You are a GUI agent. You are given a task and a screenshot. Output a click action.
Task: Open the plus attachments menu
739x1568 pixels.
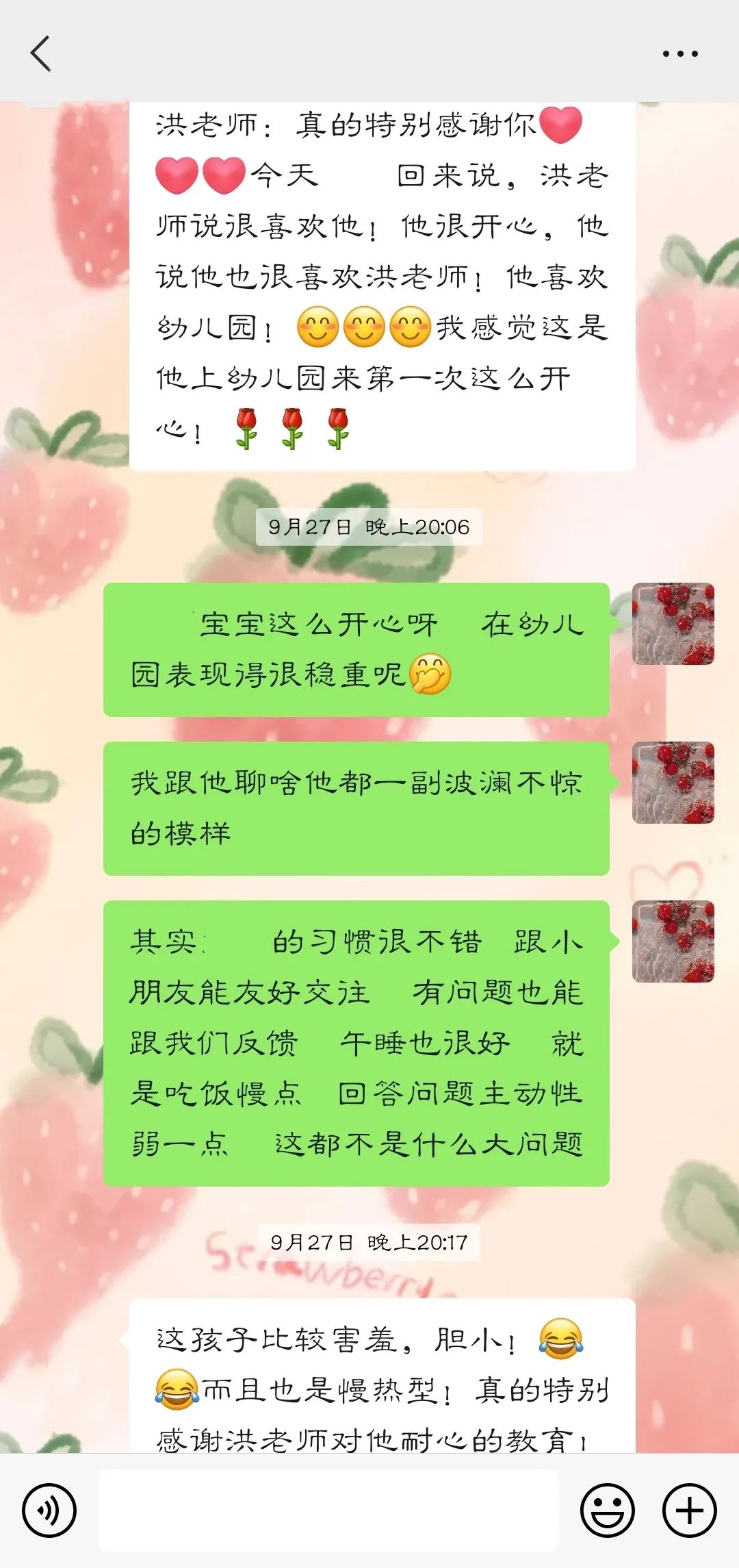(x=689, y=1510)
